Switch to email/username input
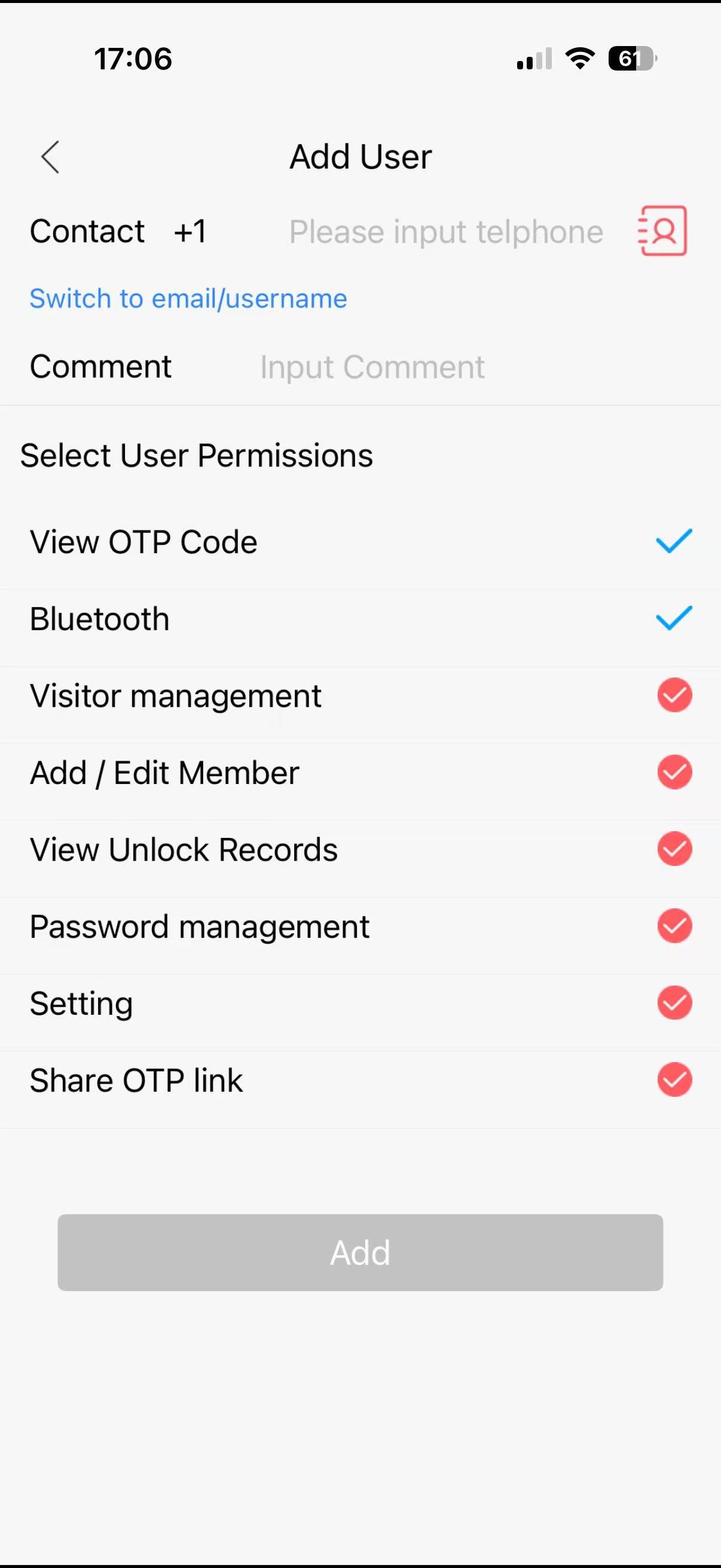721x1568 pixels. click(x=188, y=299)
